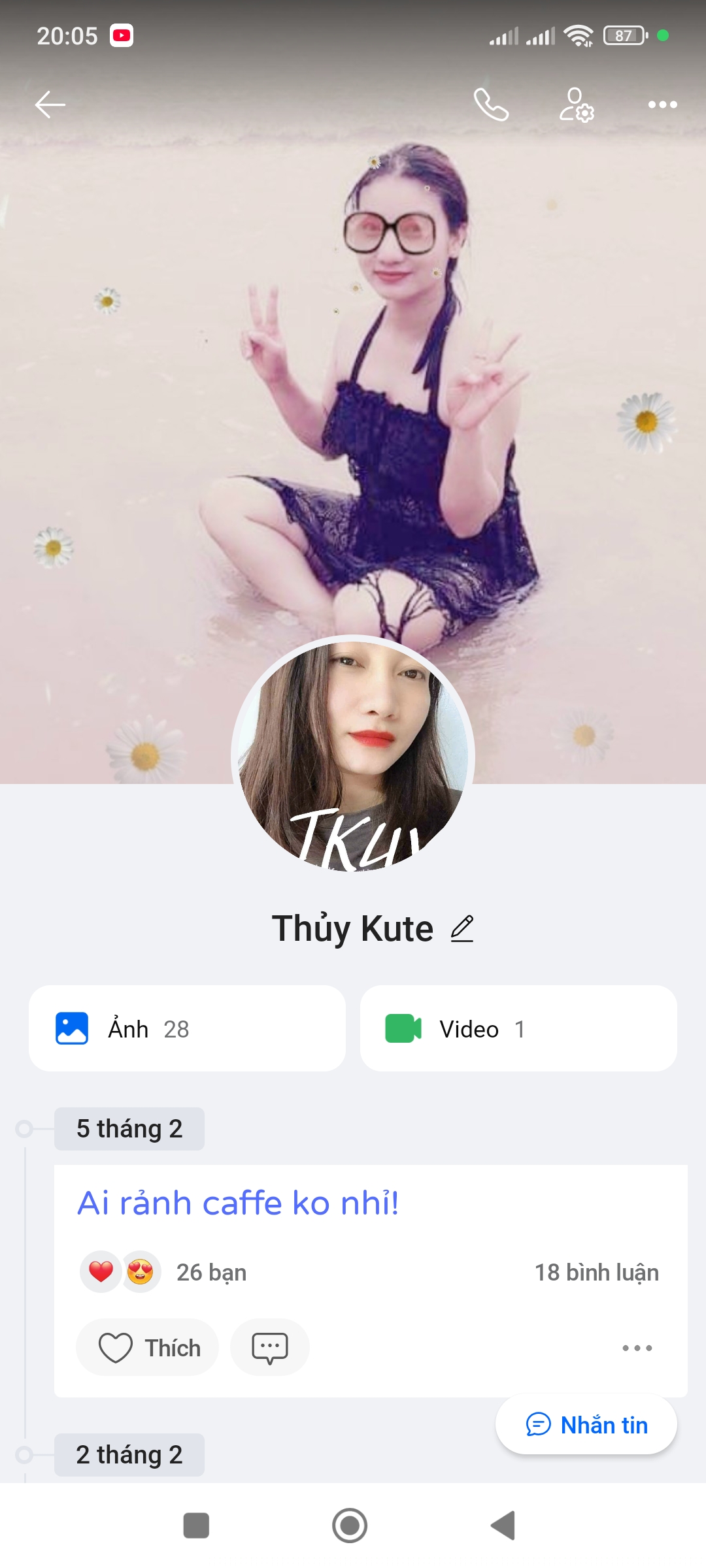
Task: Open the Ảnh photo album
Action: 187,1028
